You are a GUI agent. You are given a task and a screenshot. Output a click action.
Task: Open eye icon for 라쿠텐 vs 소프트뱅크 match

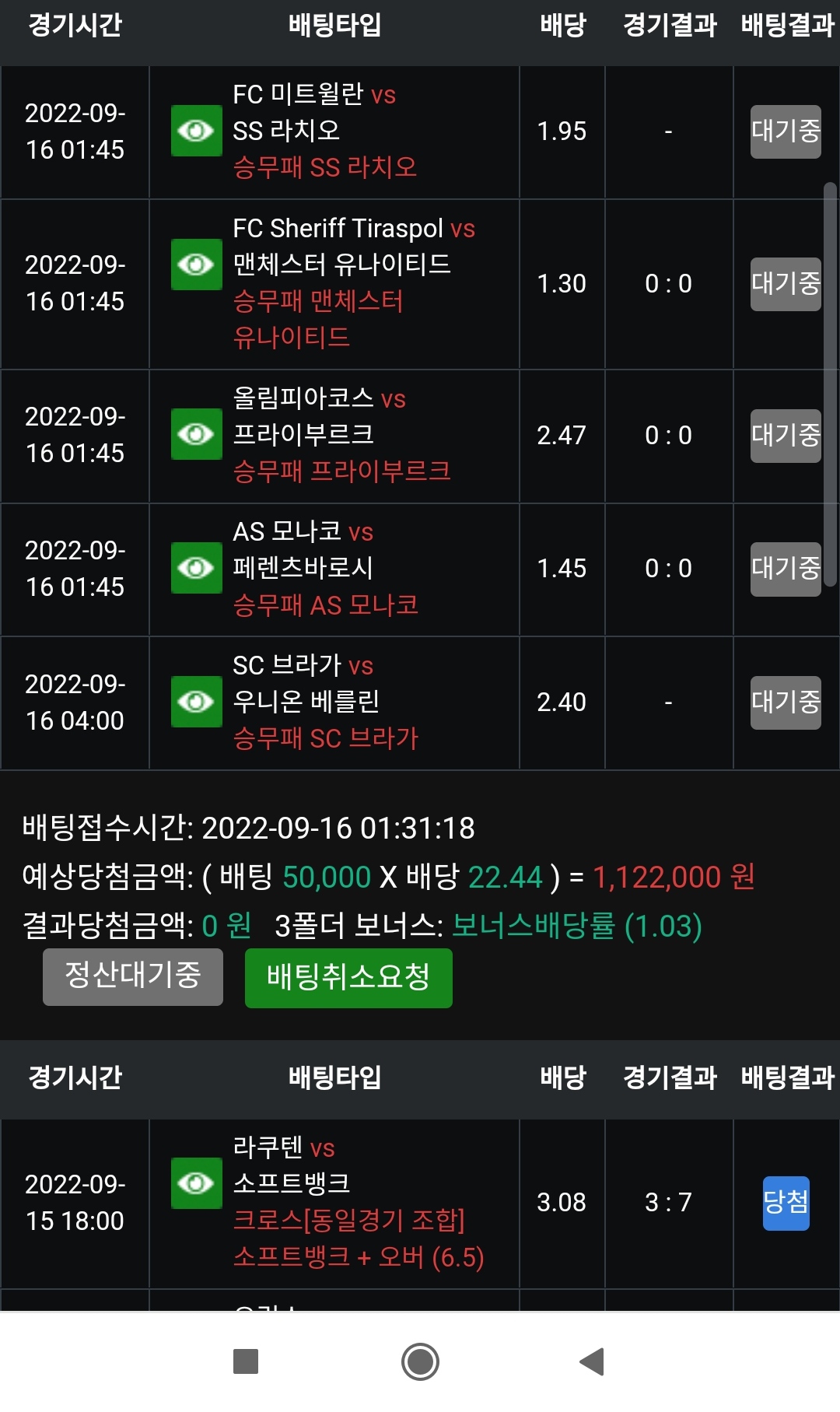tap(196, 1183)
